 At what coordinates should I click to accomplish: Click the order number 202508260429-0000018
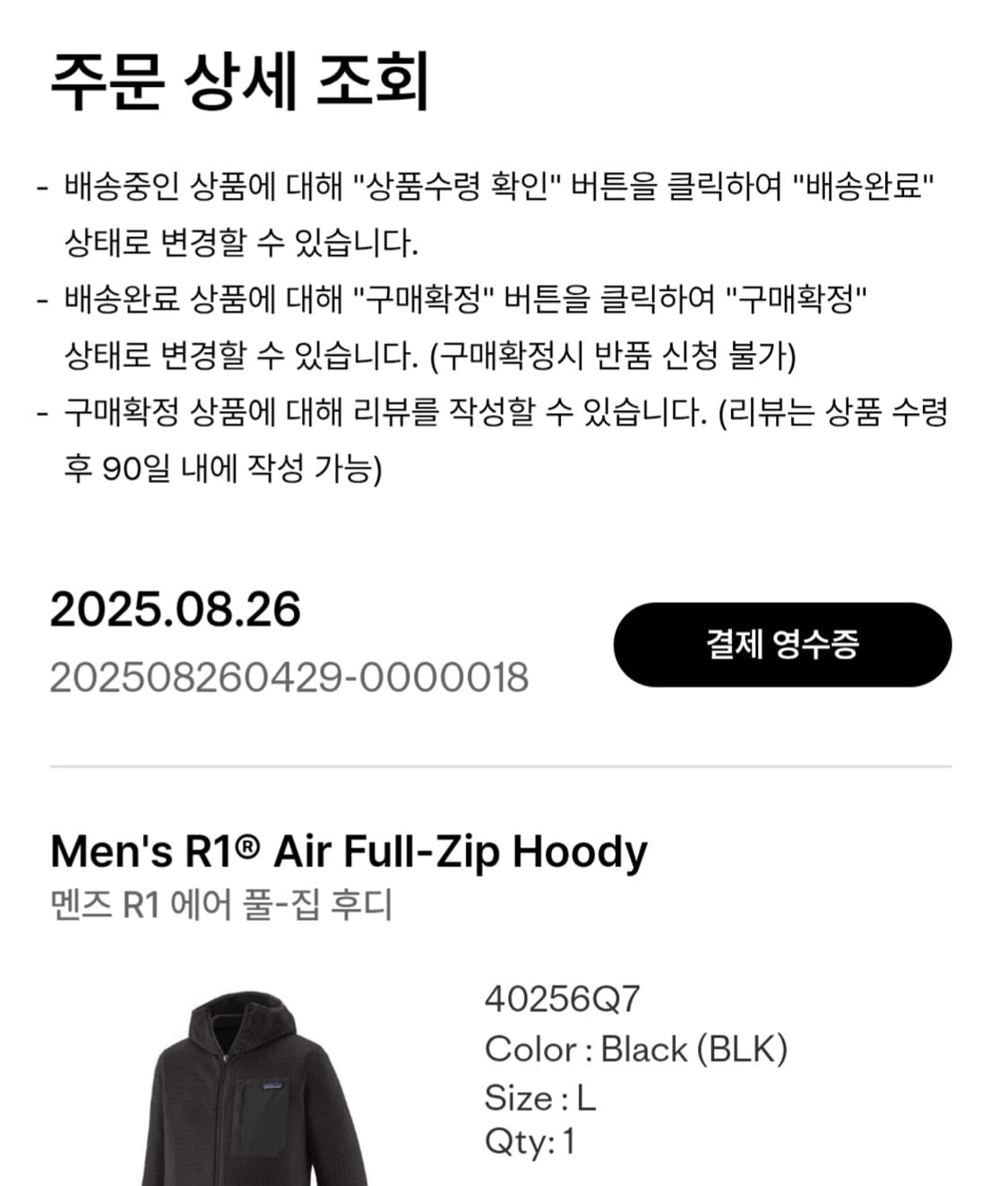click(291, 679)
